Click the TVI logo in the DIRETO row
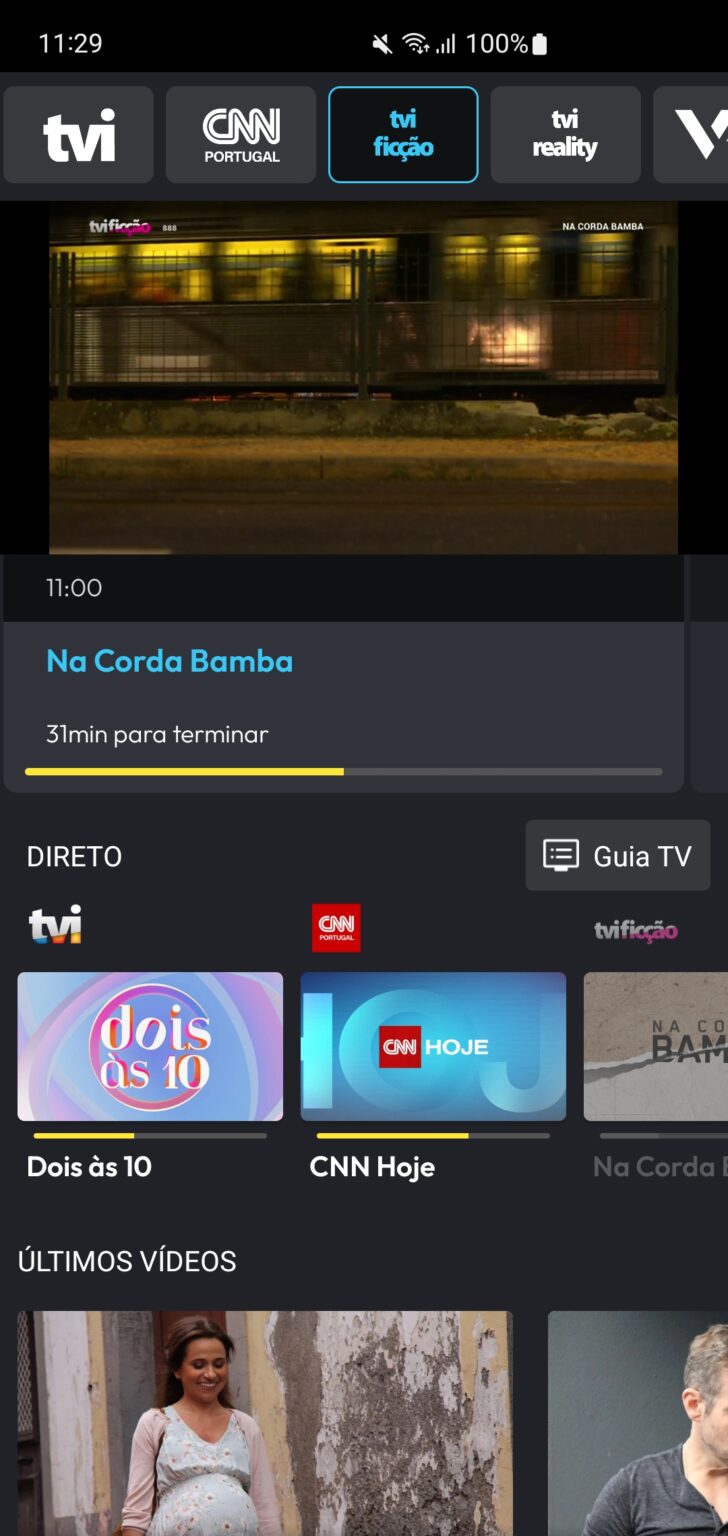The image size is (728, 1536). tap(54, 928)
